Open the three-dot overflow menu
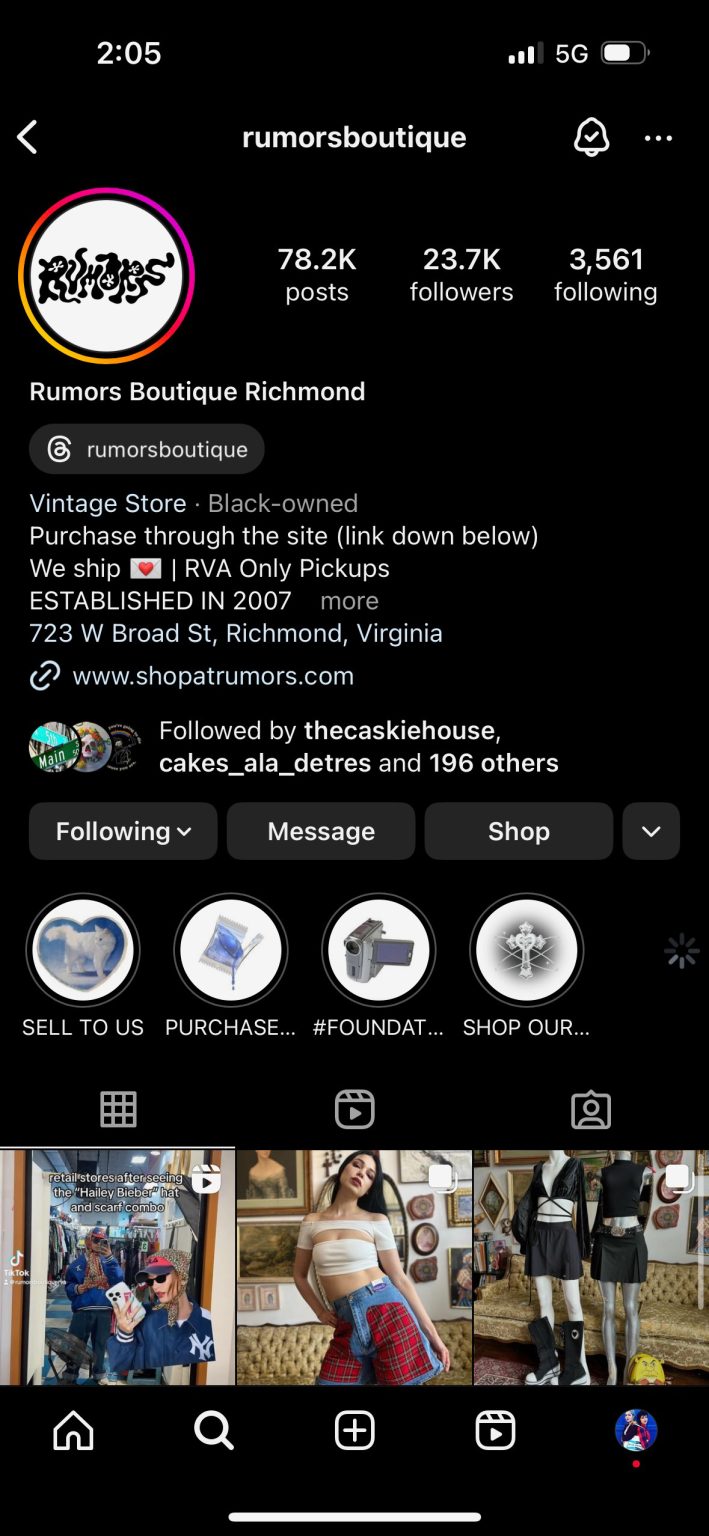709x1536 pixels. coord(658,138)
